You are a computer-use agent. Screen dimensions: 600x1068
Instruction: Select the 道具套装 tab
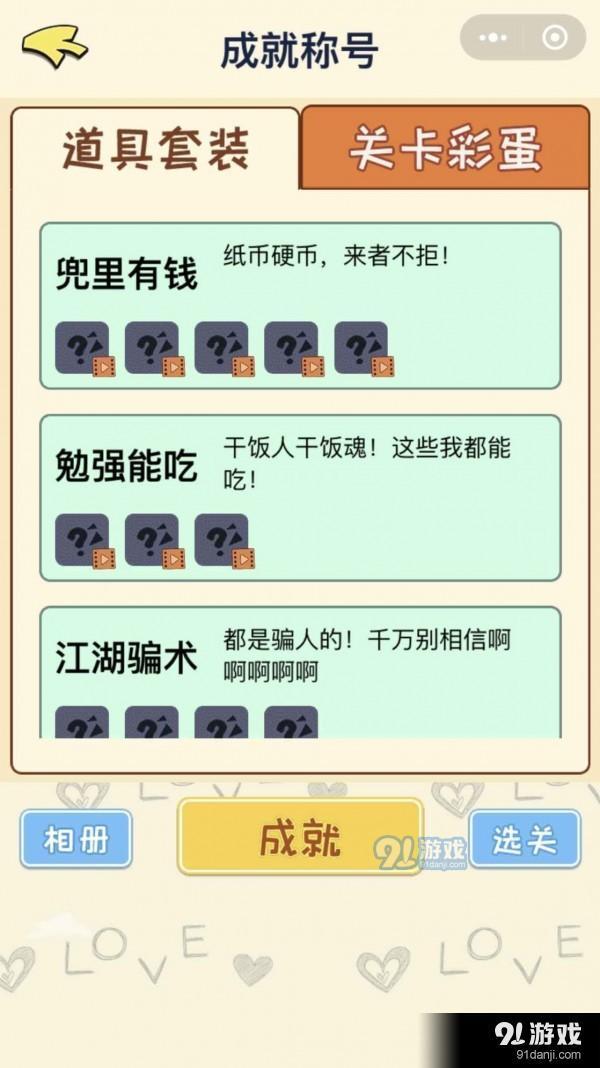pos(155,151)
